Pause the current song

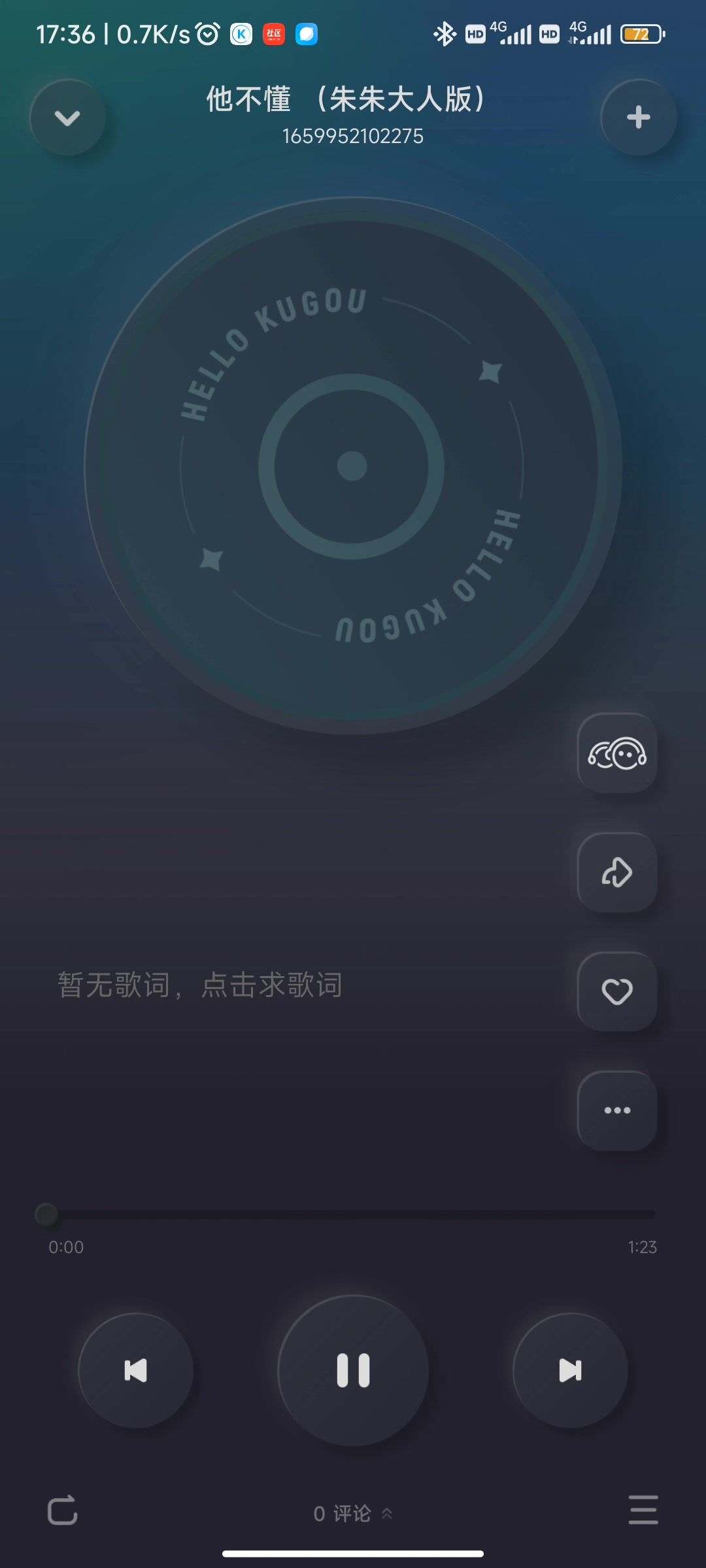coord(353,1371)
